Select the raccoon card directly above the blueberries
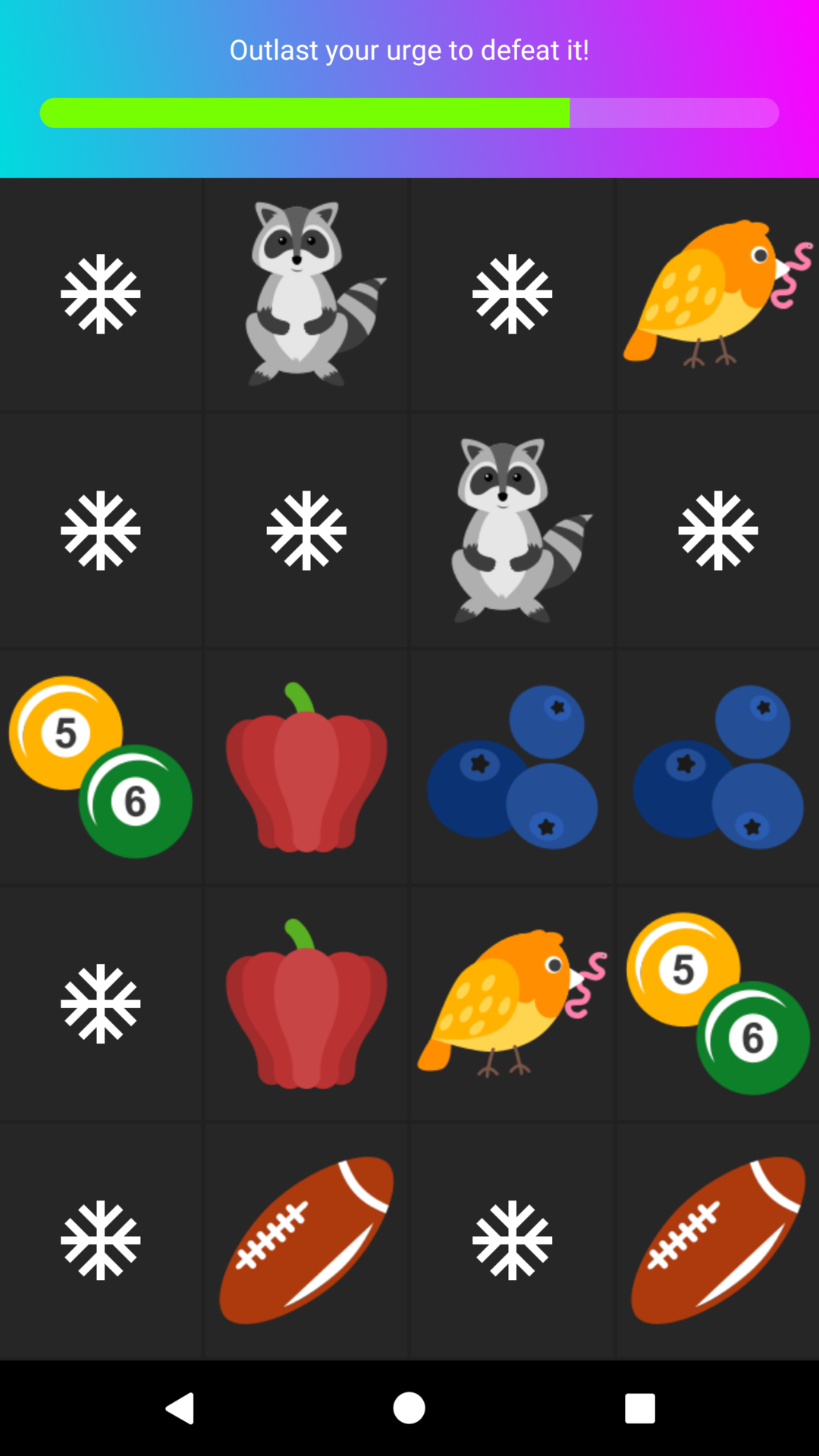This screenshot has height=1456, width=819. tap(512, 530)
